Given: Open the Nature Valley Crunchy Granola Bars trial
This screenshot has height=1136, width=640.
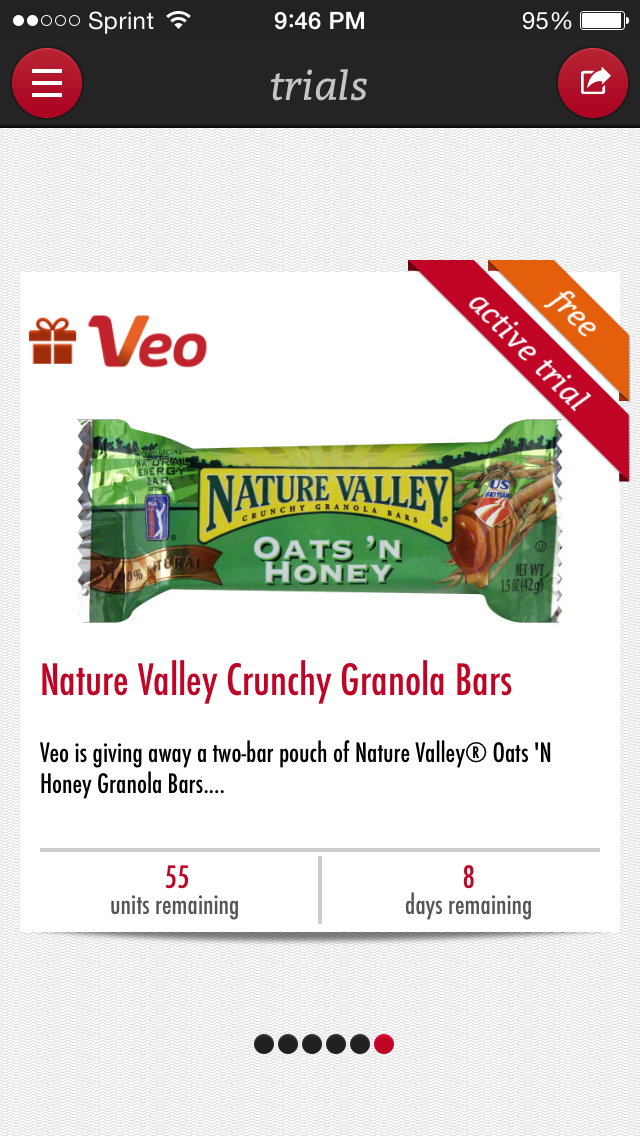Looking at the screenshot, I should pos(276,681).
